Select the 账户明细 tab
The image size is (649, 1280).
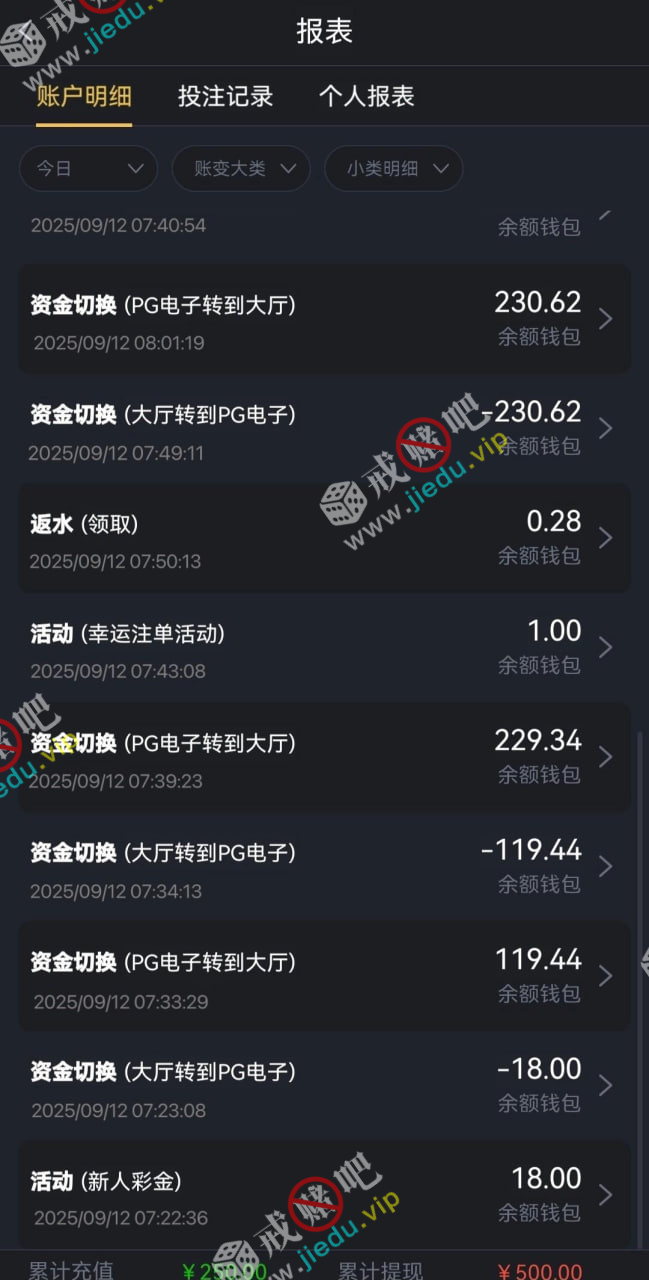click(84, 96)
